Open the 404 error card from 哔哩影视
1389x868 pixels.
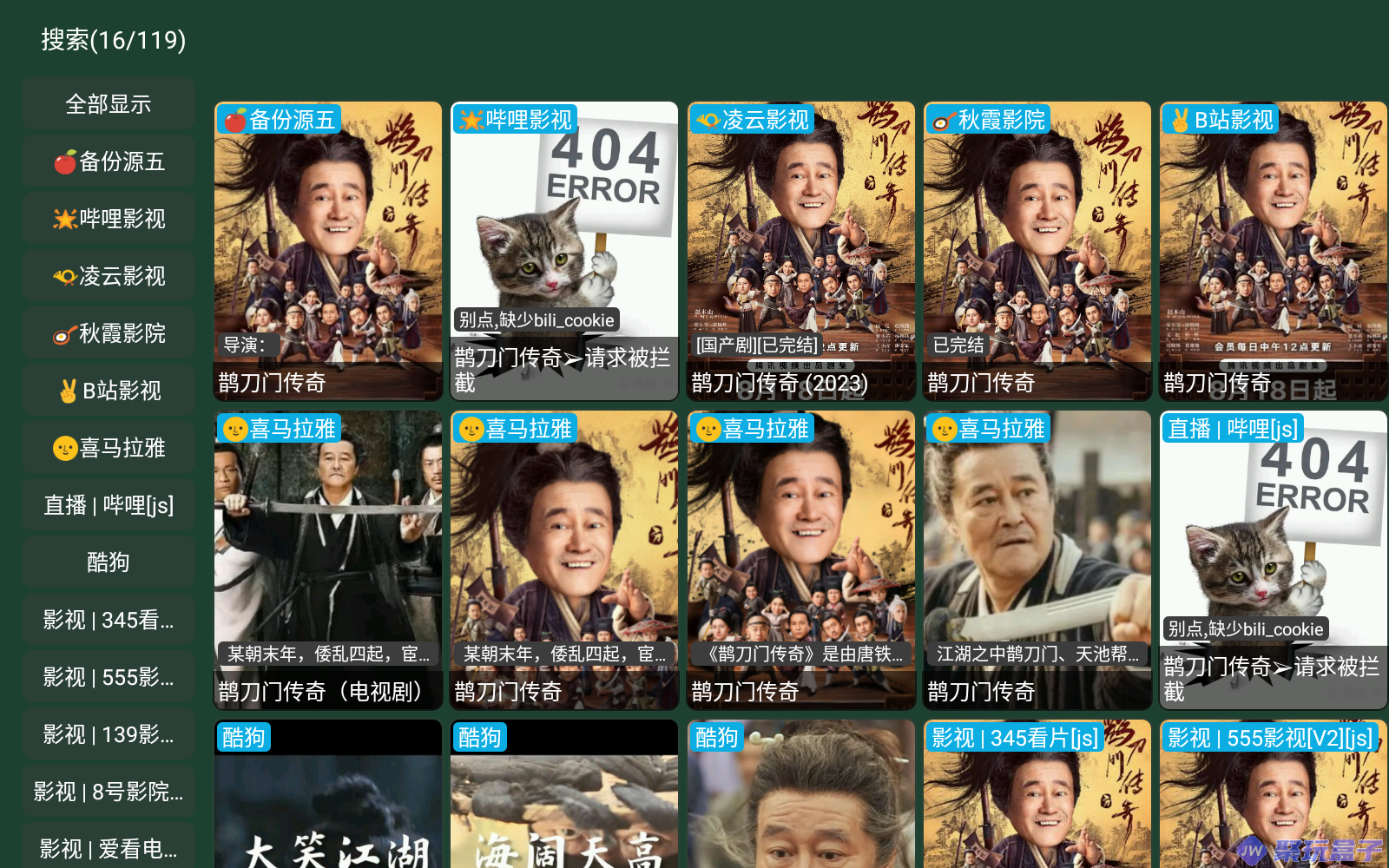(563, 252)
